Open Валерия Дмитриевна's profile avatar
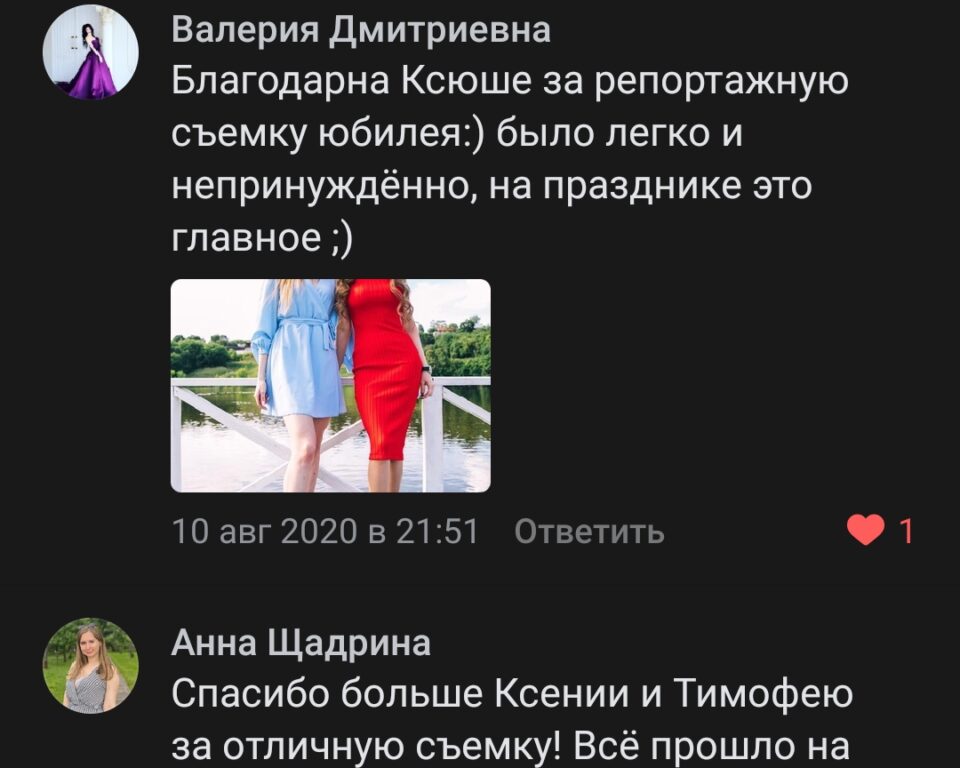 [x=90, y=52]
